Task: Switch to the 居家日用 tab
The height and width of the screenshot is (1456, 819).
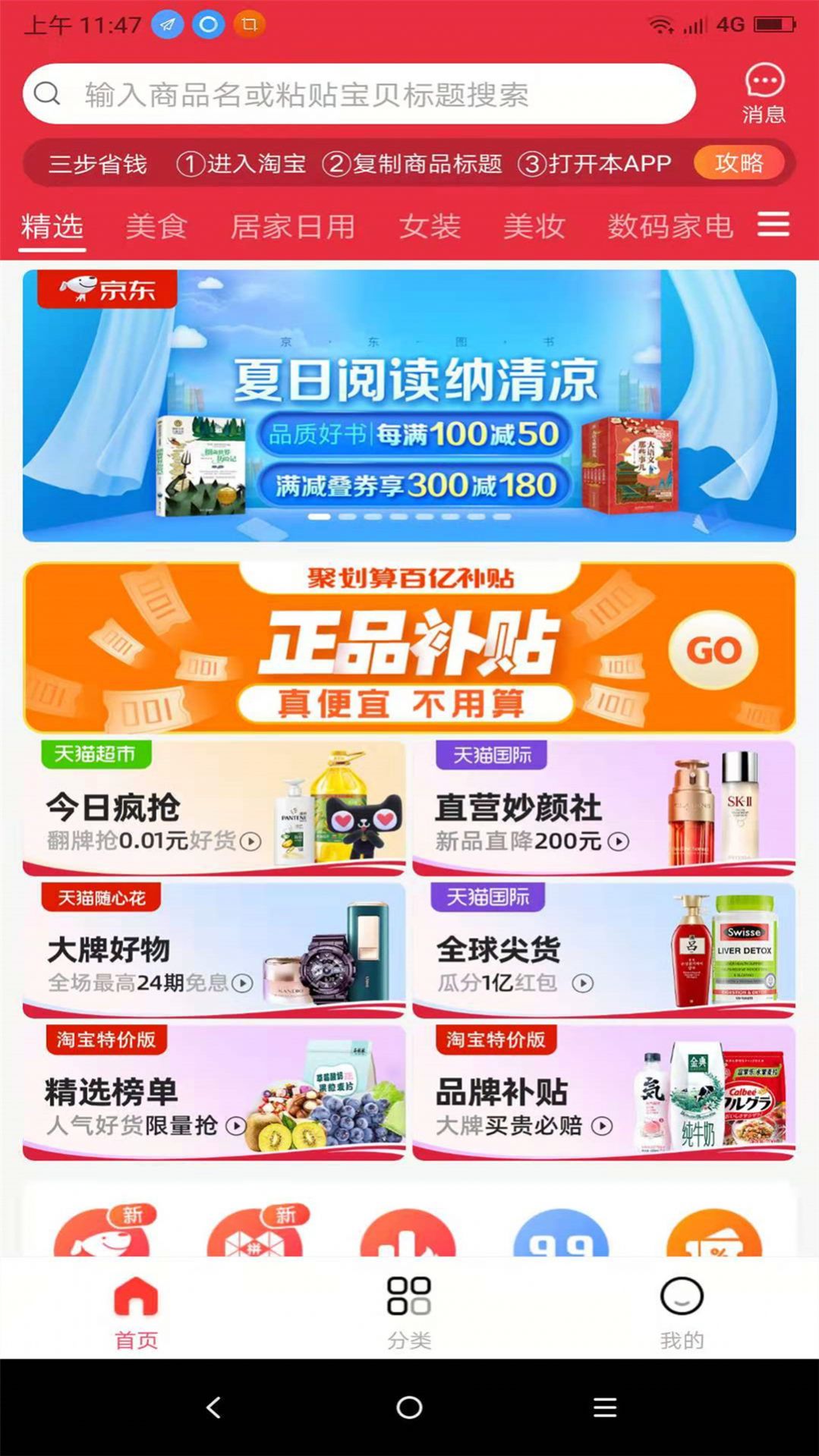Action: 293,226
